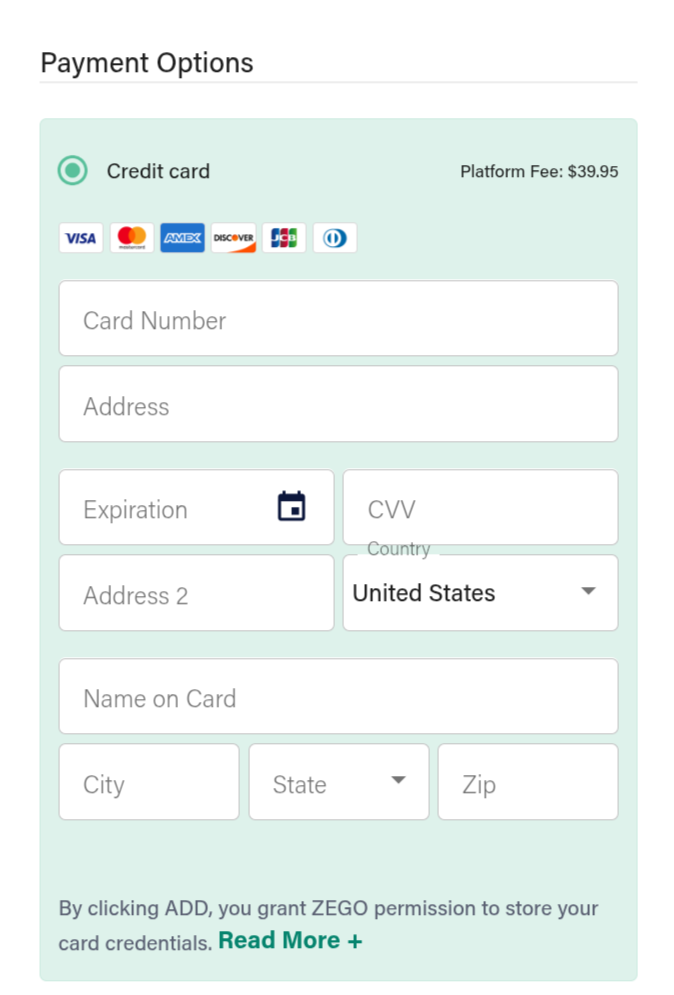Enter the CVV field
The image size is (674, 995).
[480, 508]
